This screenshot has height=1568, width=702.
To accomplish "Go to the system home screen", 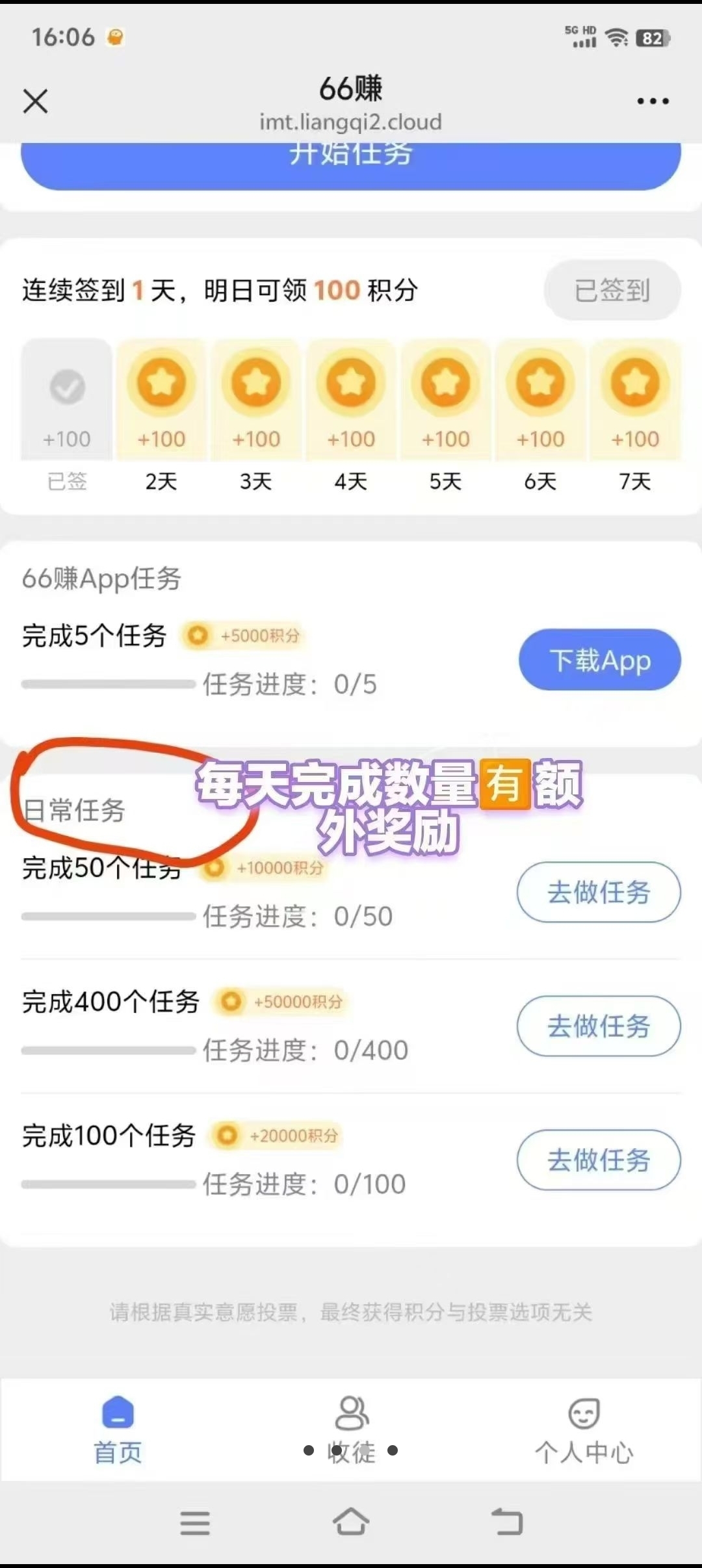I will 351,1522.
